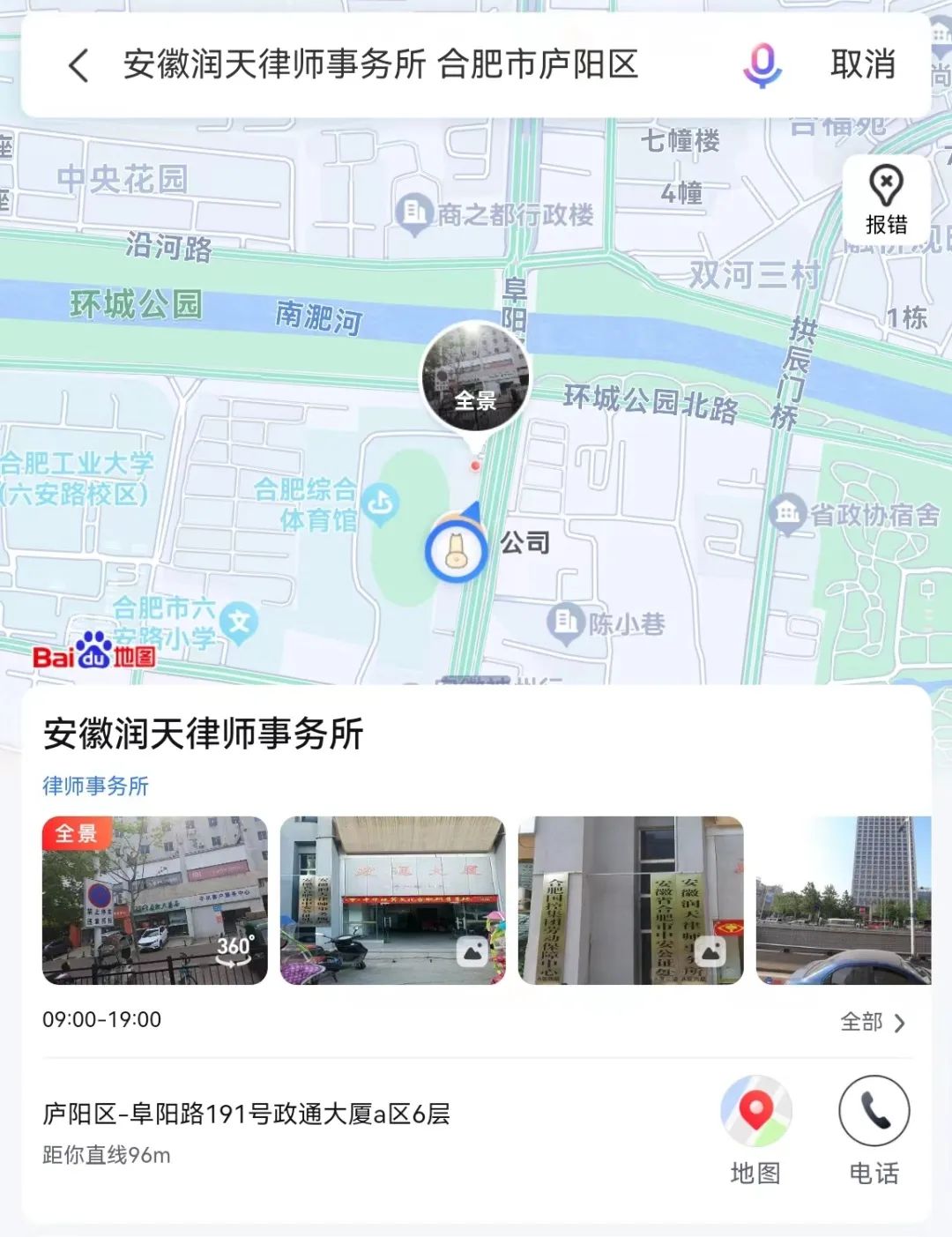Screen dimensions: 952x1237
Task: Open the 全景 panorama bubble on the map
Action: click(x=475, y=377)
